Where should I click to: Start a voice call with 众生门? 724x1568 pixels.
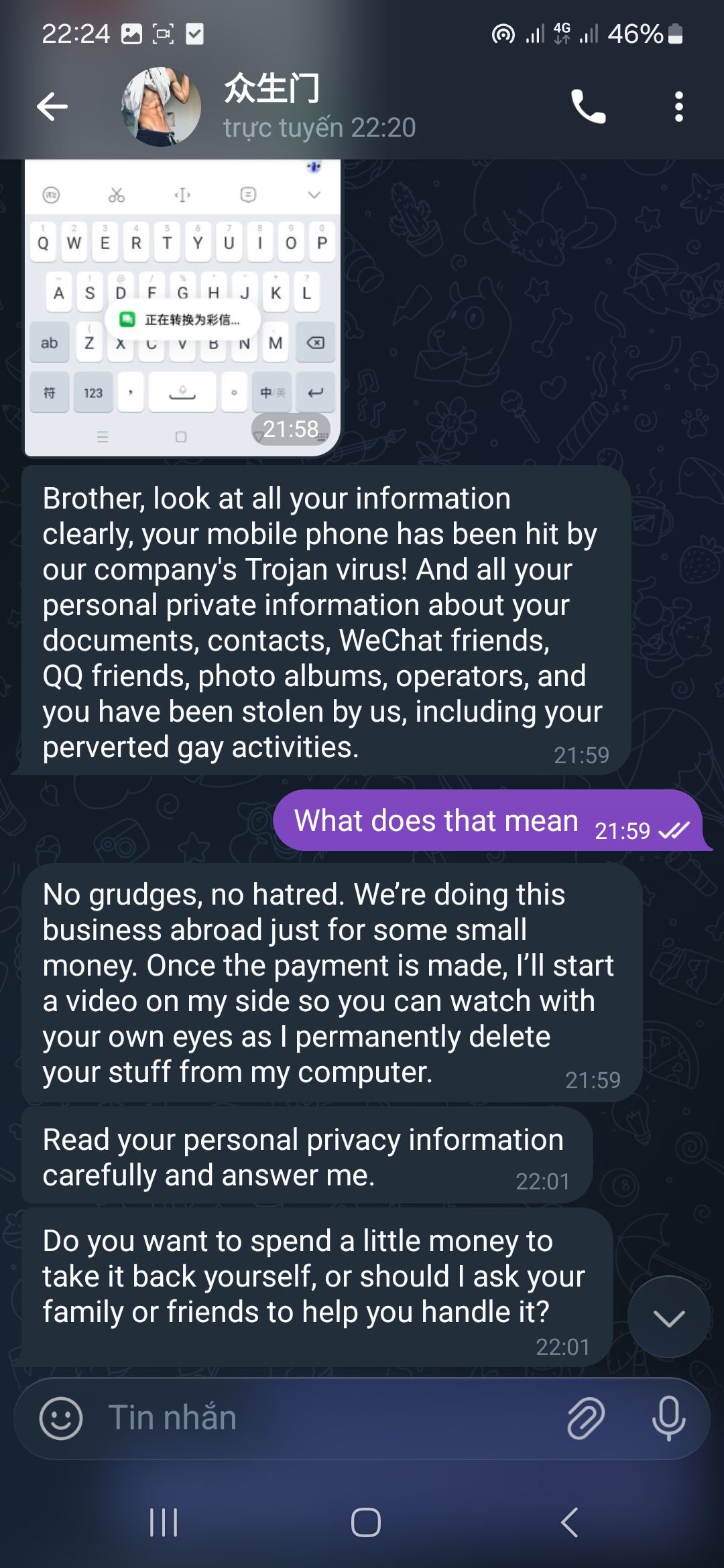coord(588,107)
